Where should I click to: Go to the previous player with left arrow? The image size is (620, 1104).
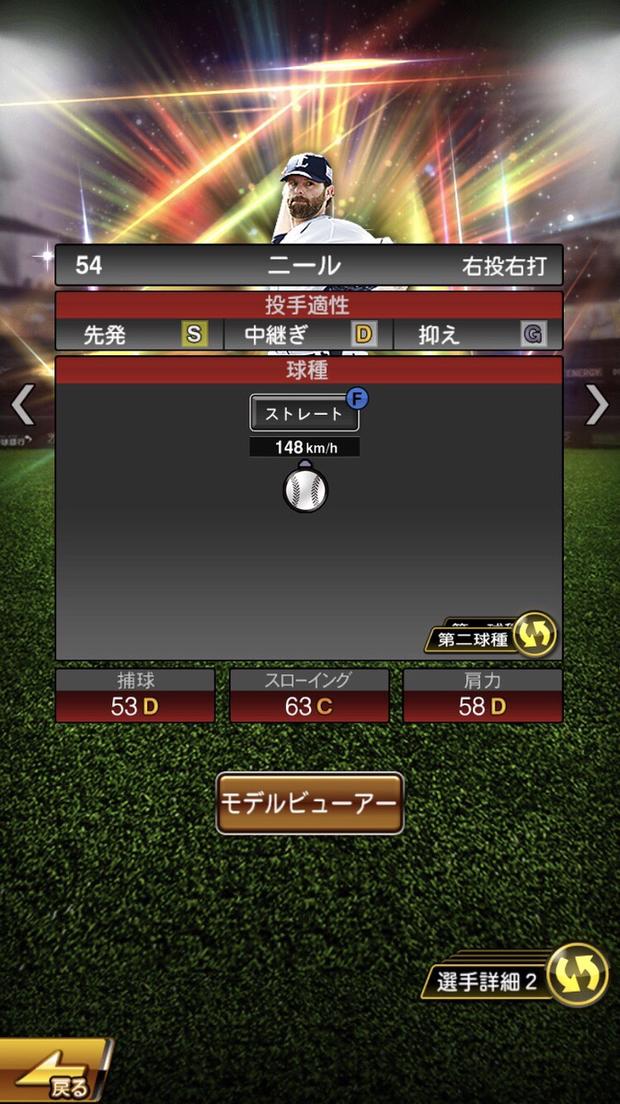22,404
